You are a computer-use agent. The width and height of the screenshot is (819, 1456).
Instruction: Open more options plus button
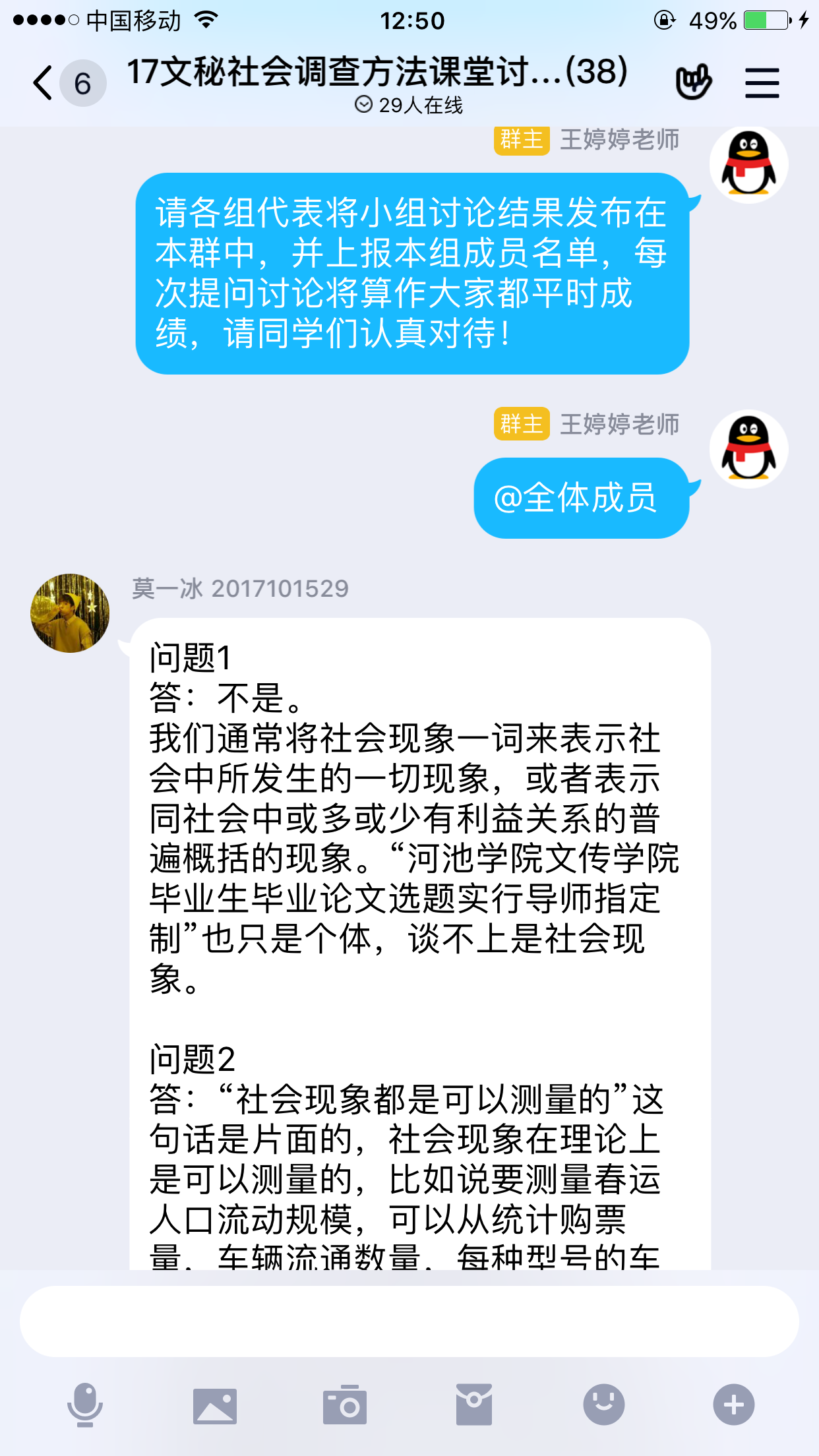point(733,1405)
